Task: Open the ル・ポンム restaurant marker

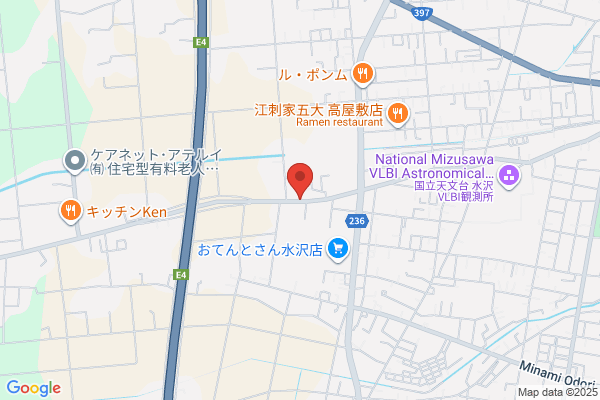Action: point(362,74)
